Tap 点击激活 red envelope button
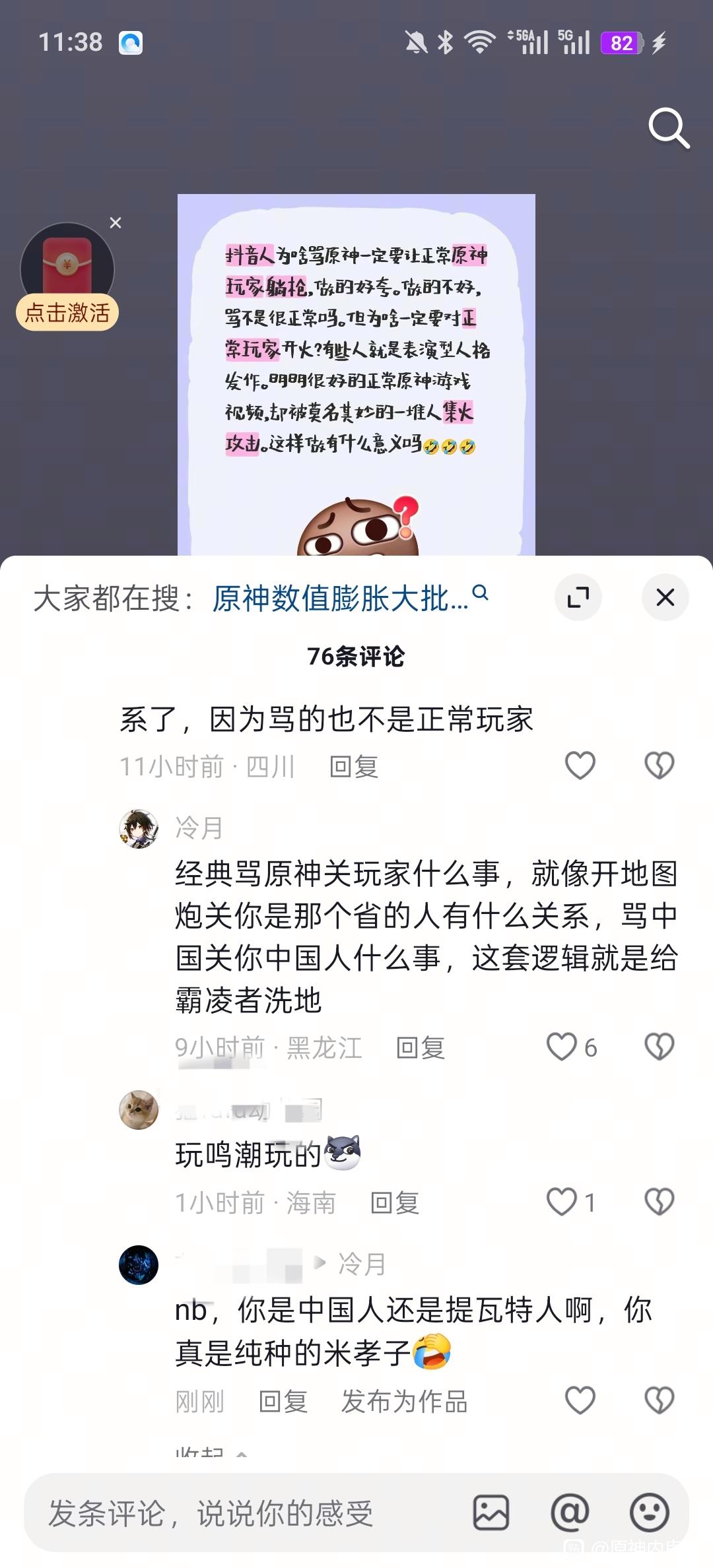713x1568 pixels. (67, 312)
